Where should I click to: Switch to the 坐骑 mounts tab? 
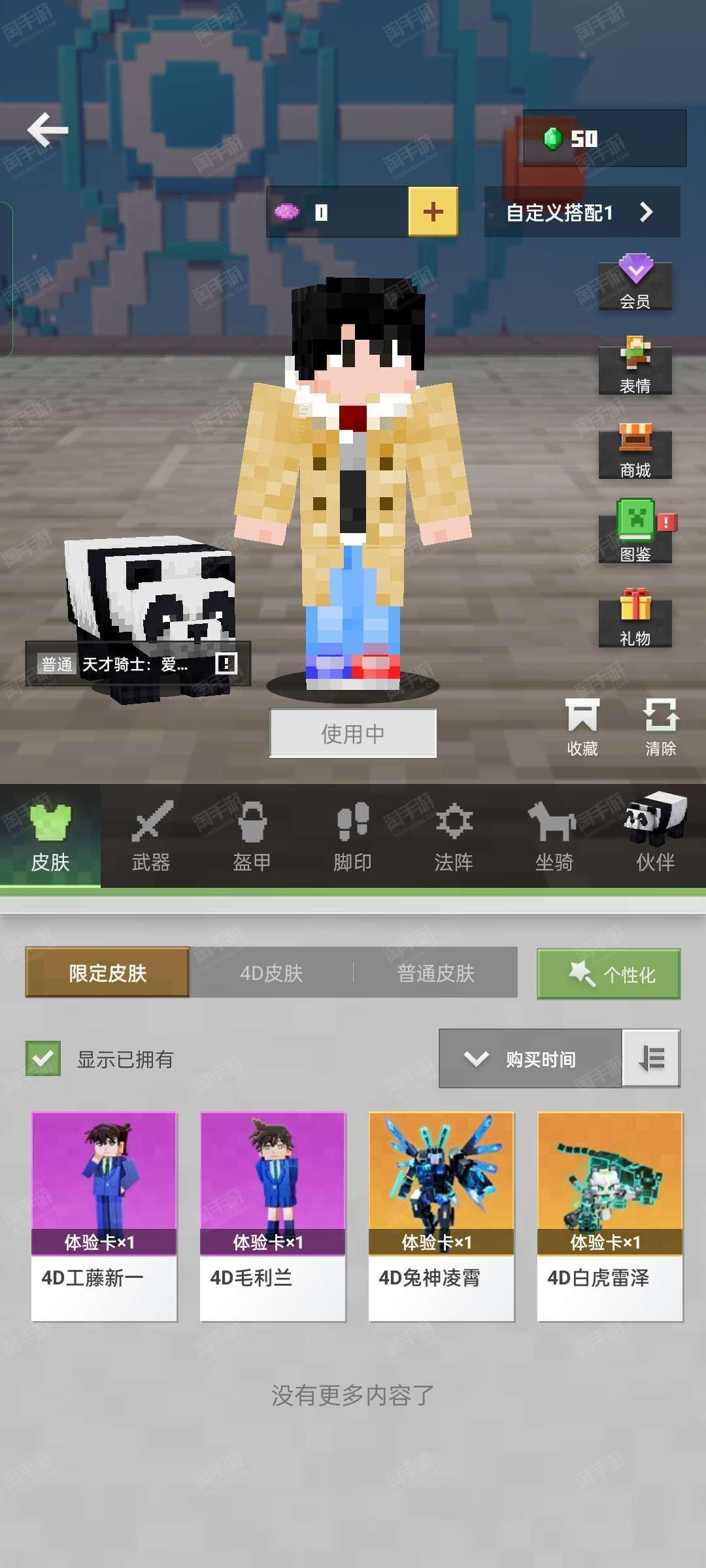click(554, 836)
